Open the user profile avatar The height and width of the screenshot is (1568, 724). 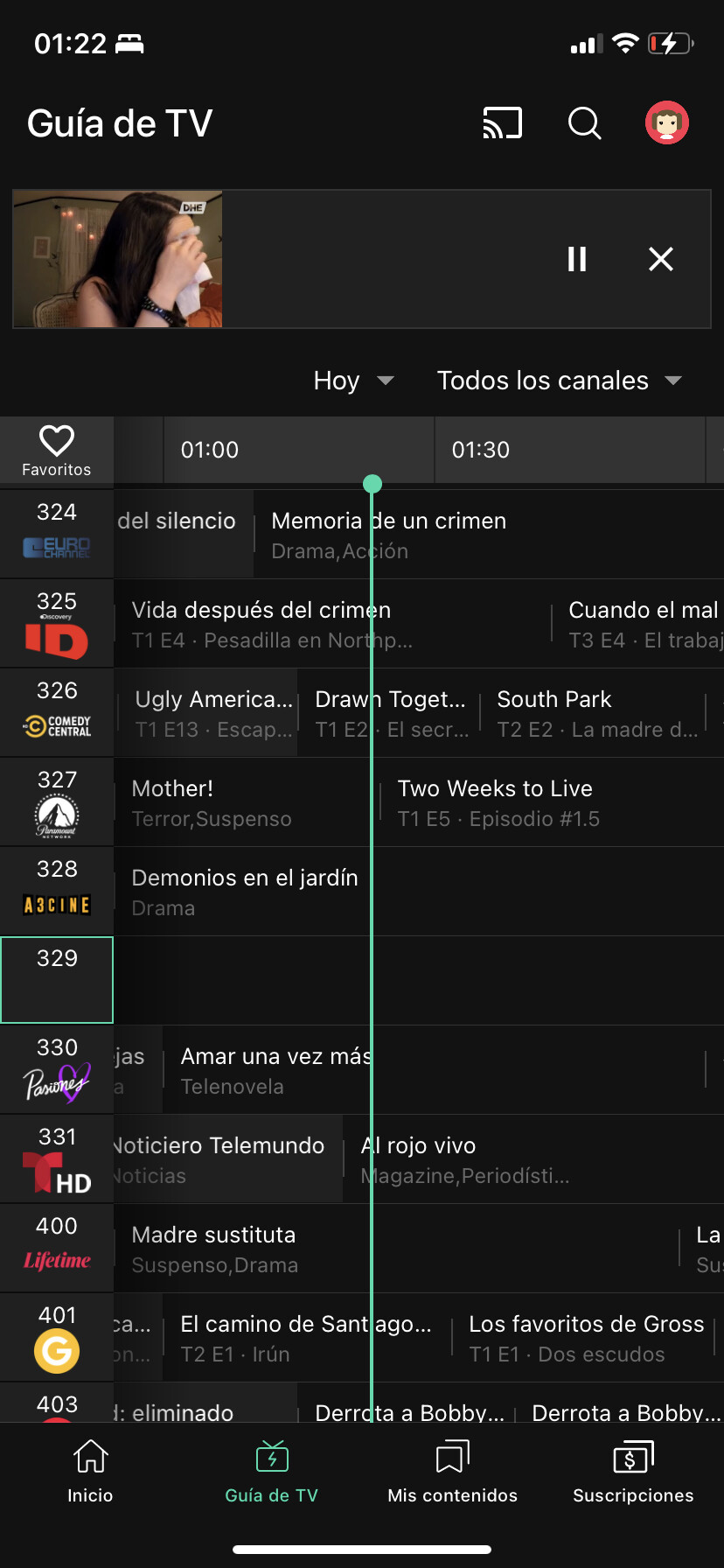[667, 122]
